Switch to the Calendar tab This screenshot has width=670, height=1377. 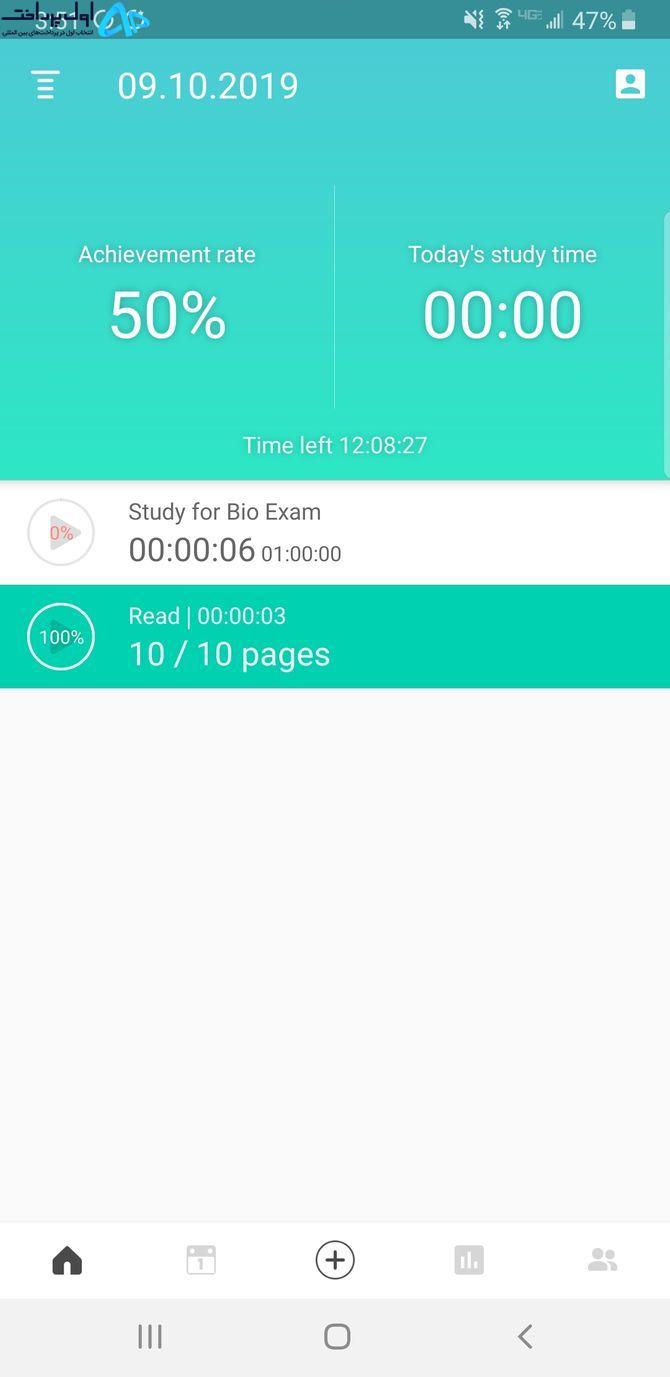pyautogui.click(x=201, y=1260)
